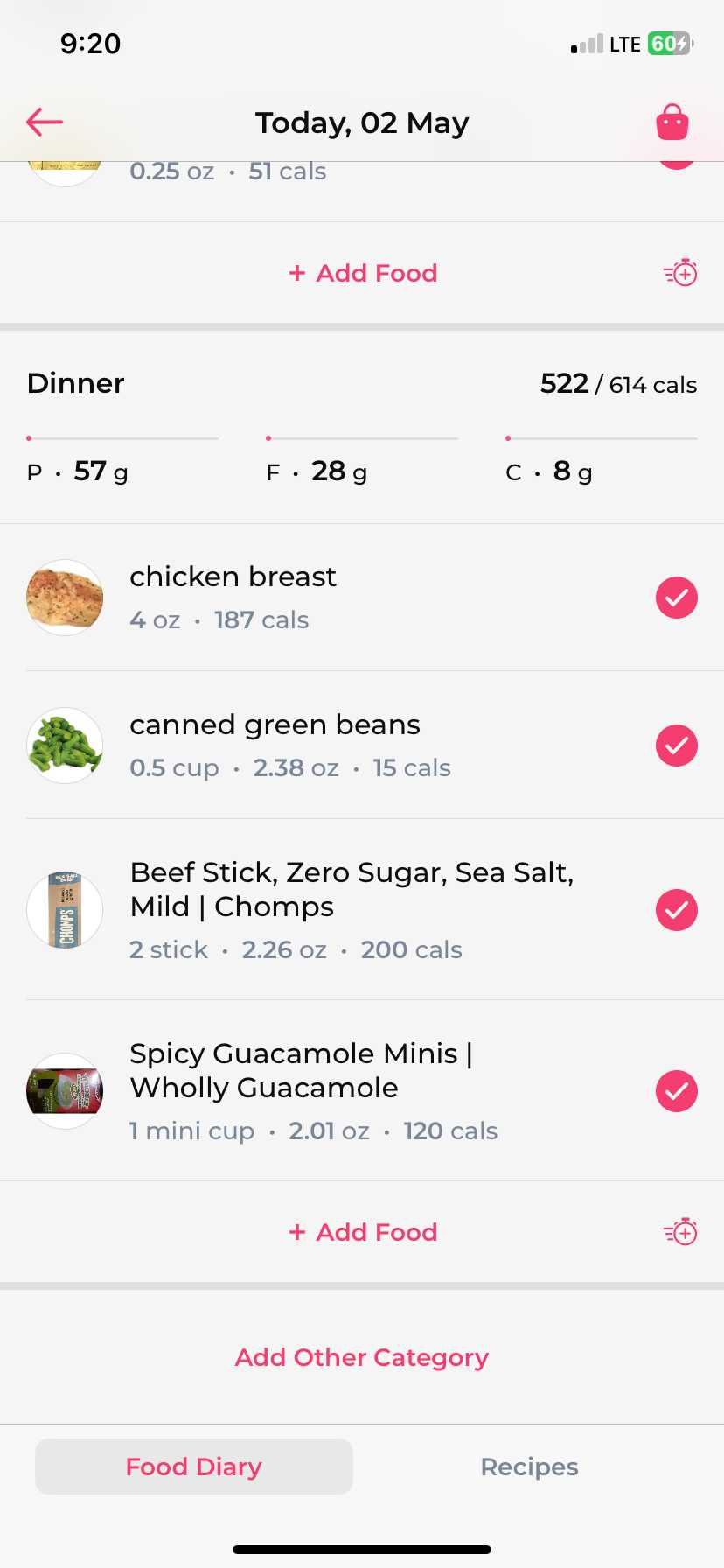Viewport: 724px width, 1568px height.
Task: Open the chicken breast entry
Action: click(x=362, y=598)
